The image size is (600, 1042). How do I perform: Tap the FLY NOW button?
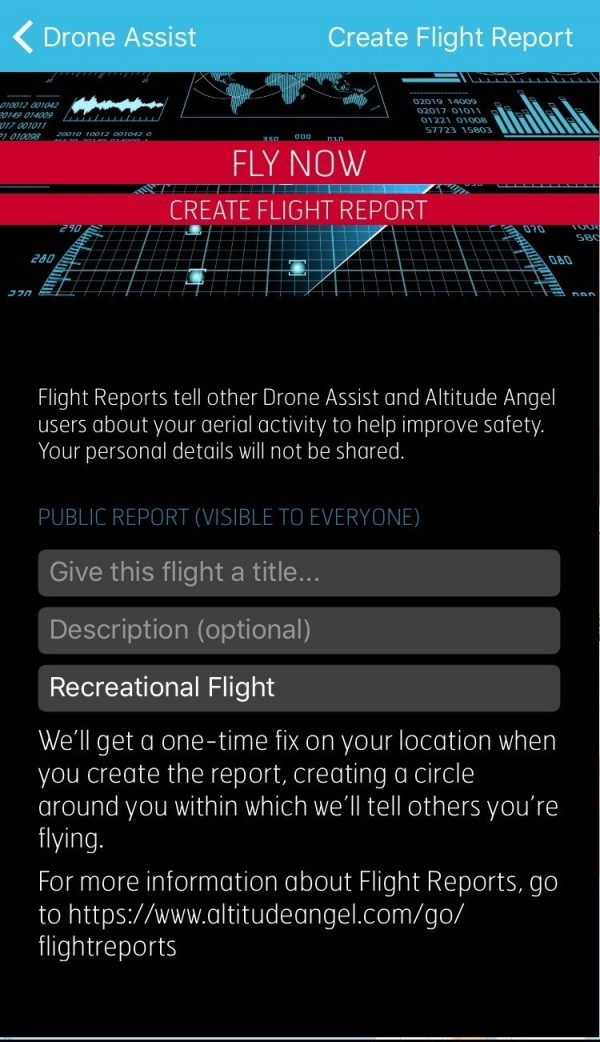click(299, 163)
